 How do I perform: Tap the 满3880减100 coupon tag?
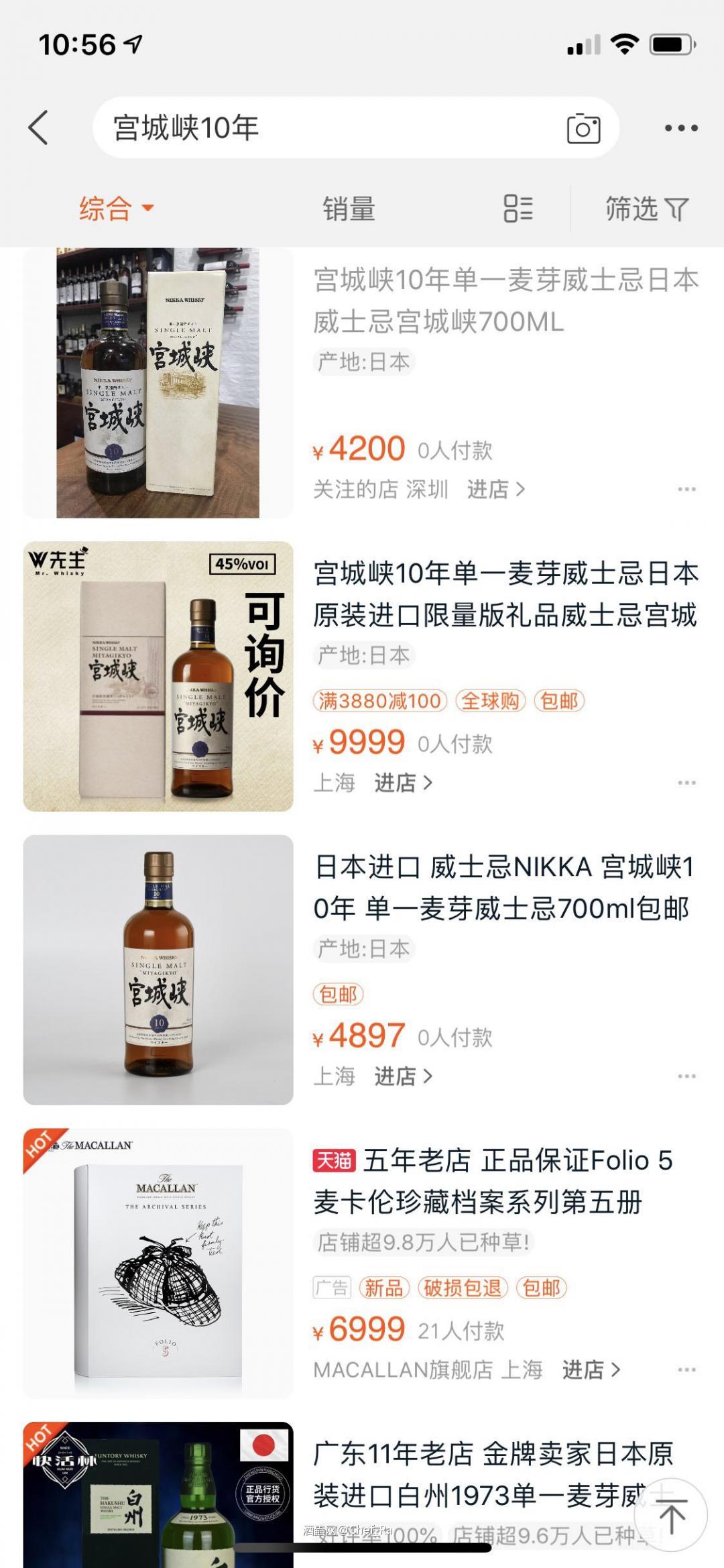pos(380,702)
